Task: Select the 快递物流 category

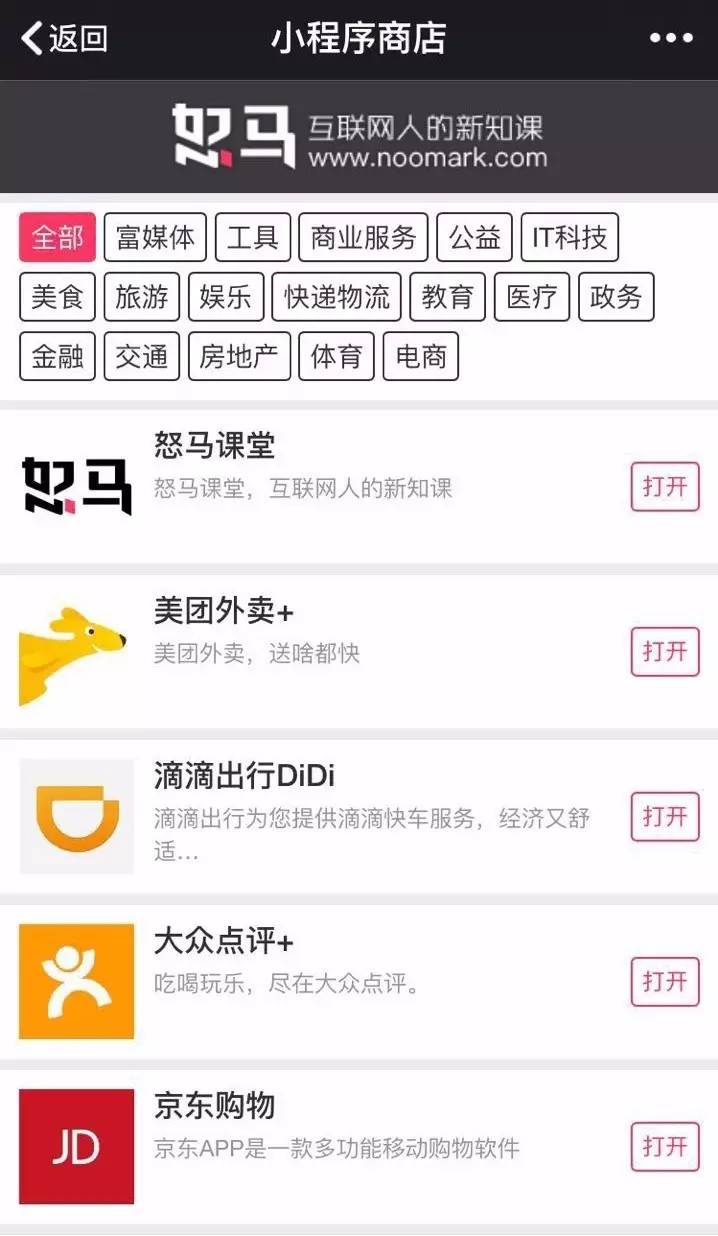Action: 336,297
